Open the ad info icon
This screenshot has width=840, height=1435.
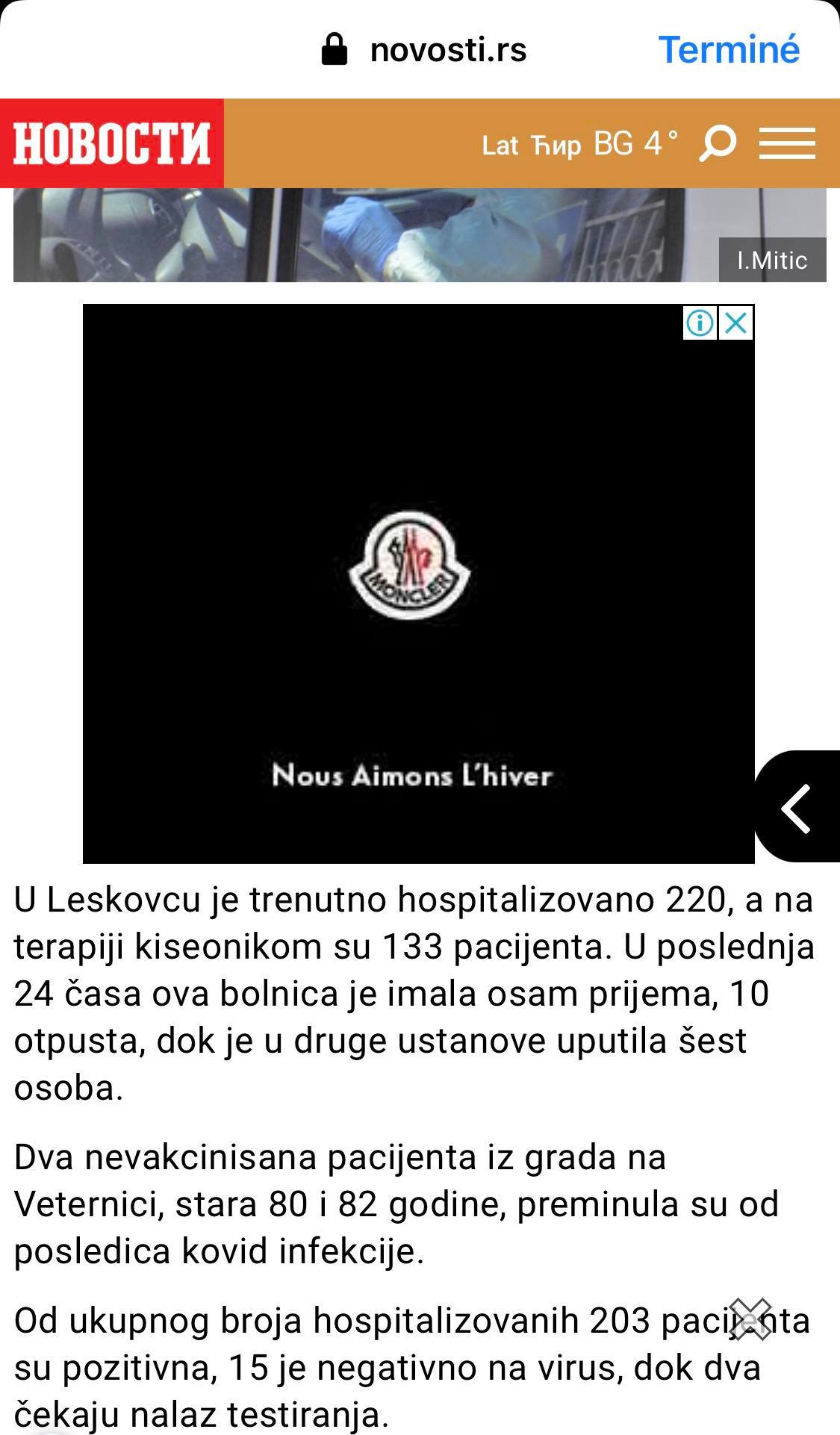point(700,323)
